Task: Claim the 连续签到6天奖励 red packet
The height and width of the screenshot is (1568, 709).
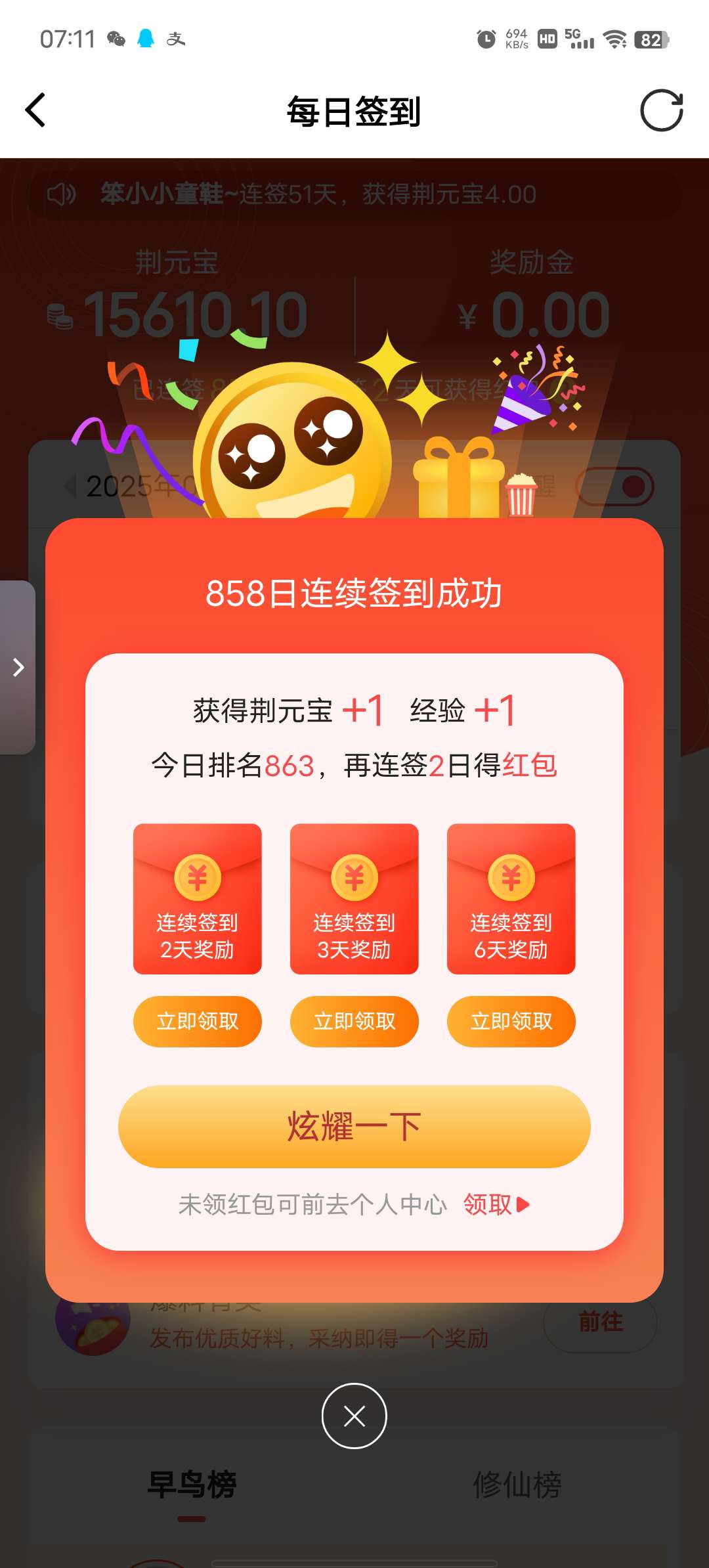Action: [x=511, y=1021]
